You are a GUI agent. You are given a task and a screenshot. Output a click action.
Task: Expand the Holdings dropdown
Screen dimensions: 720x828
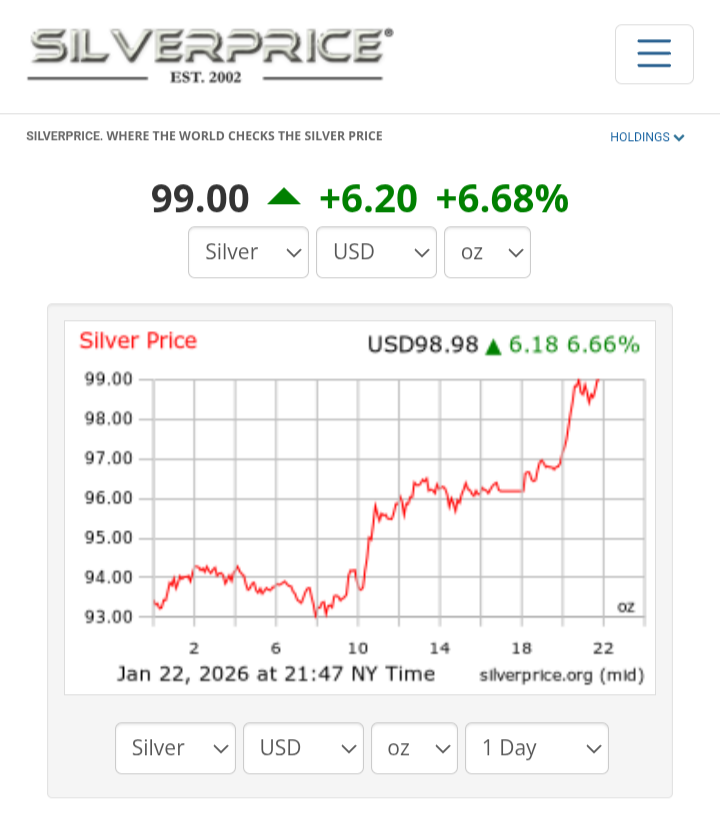(x=647, y=137)
